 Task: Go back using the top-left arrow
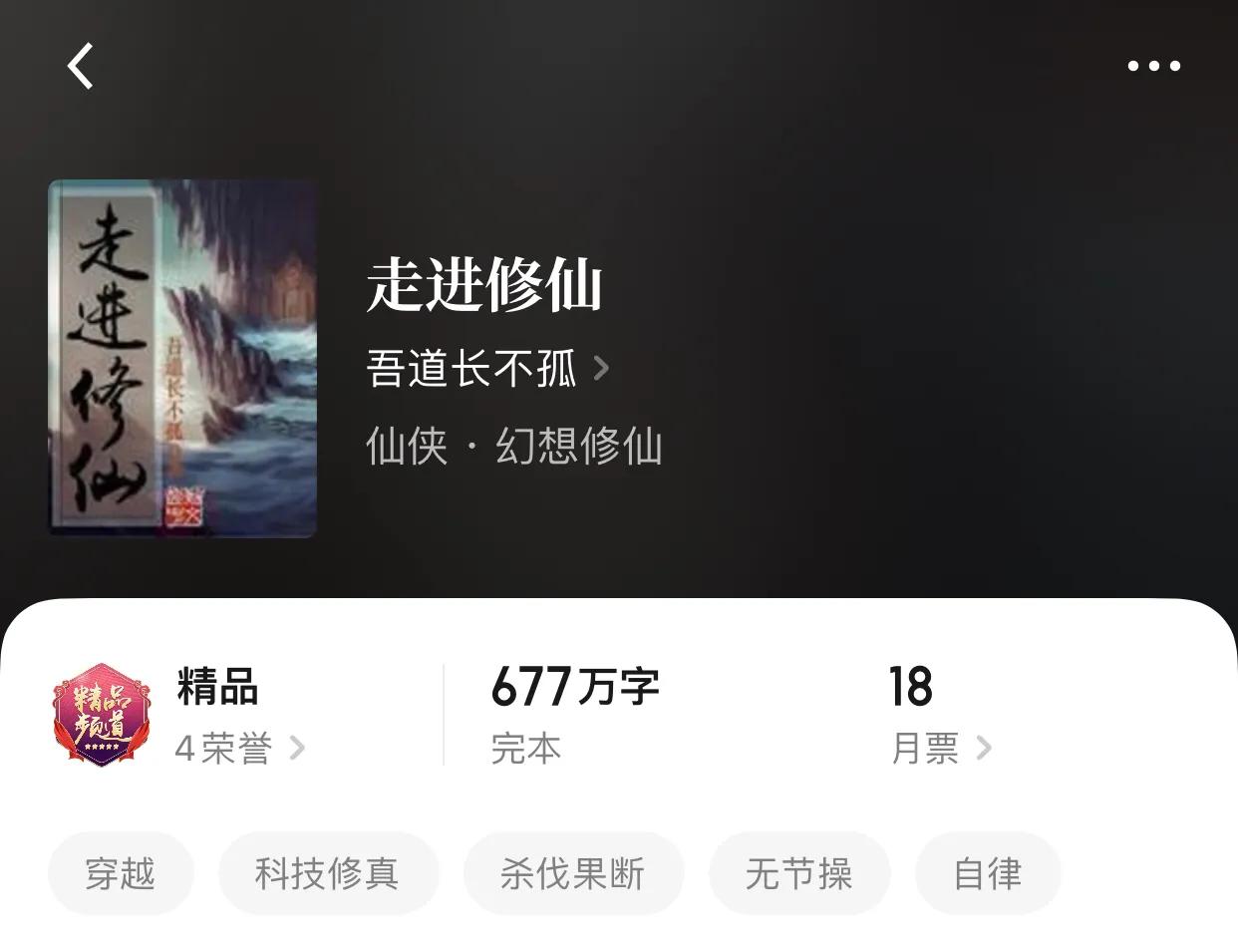click(81, 67)
